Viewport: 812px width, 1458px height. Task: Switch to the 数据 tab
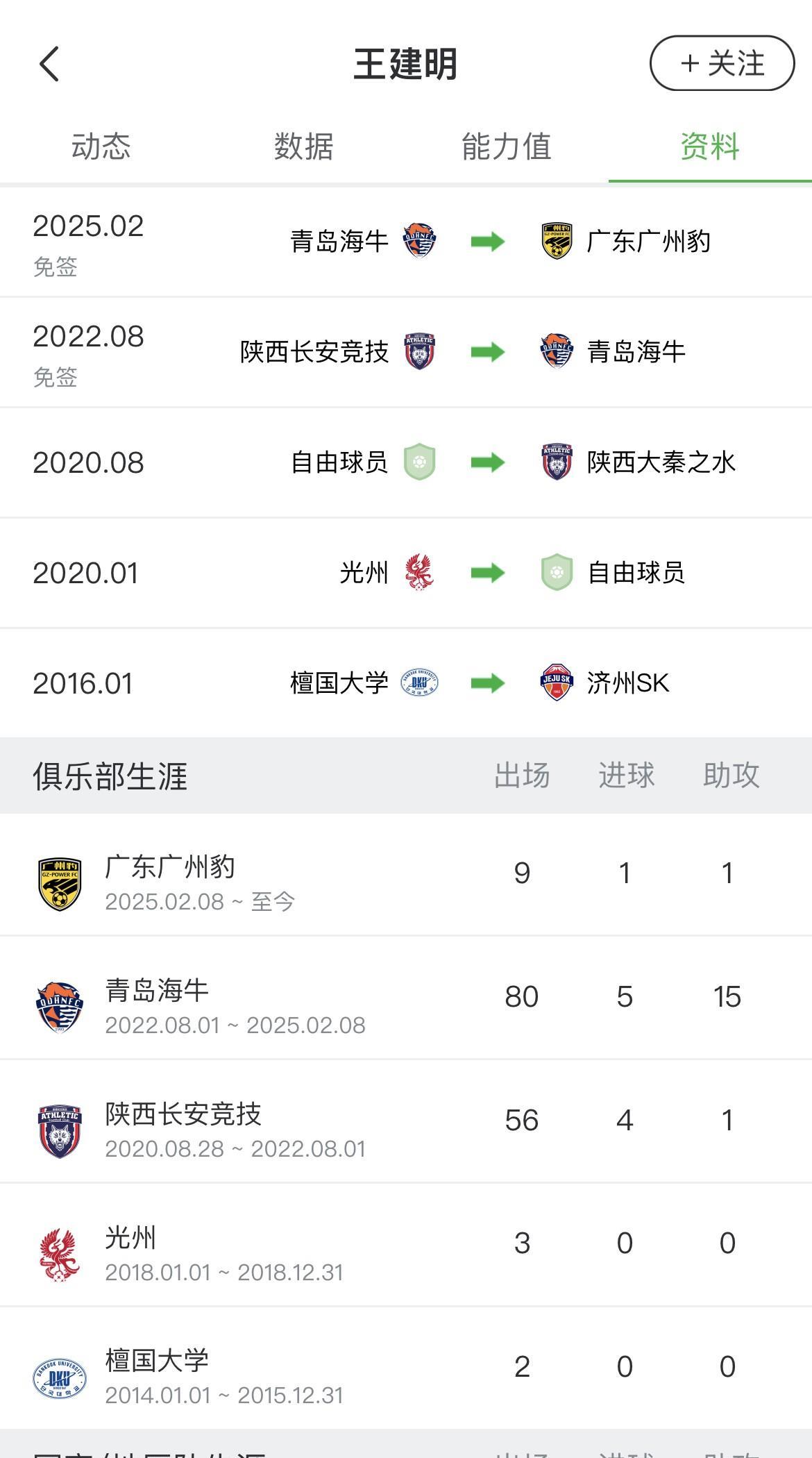(304, 146)
